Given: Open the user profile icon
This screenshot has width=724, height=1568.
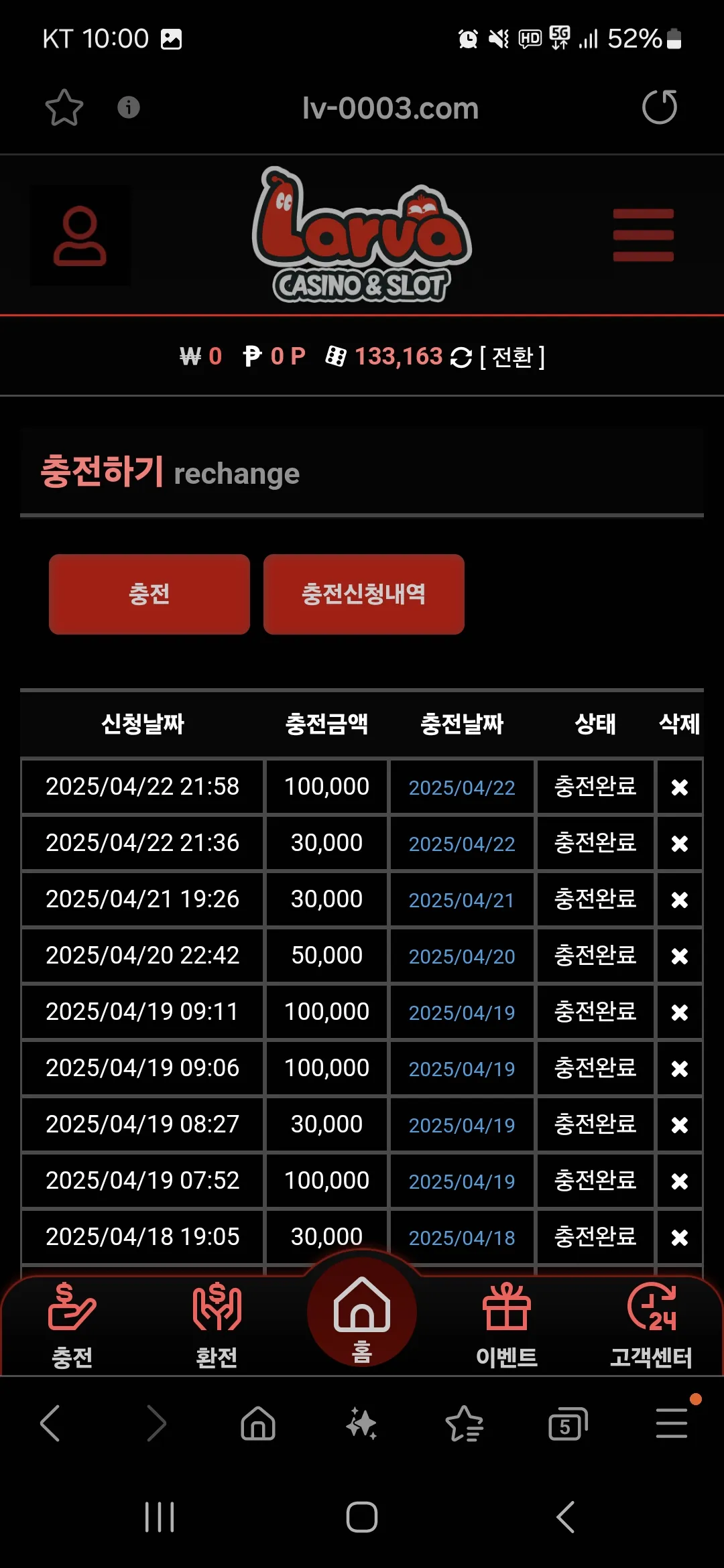Looking at the screenshot, I should 80,235.
